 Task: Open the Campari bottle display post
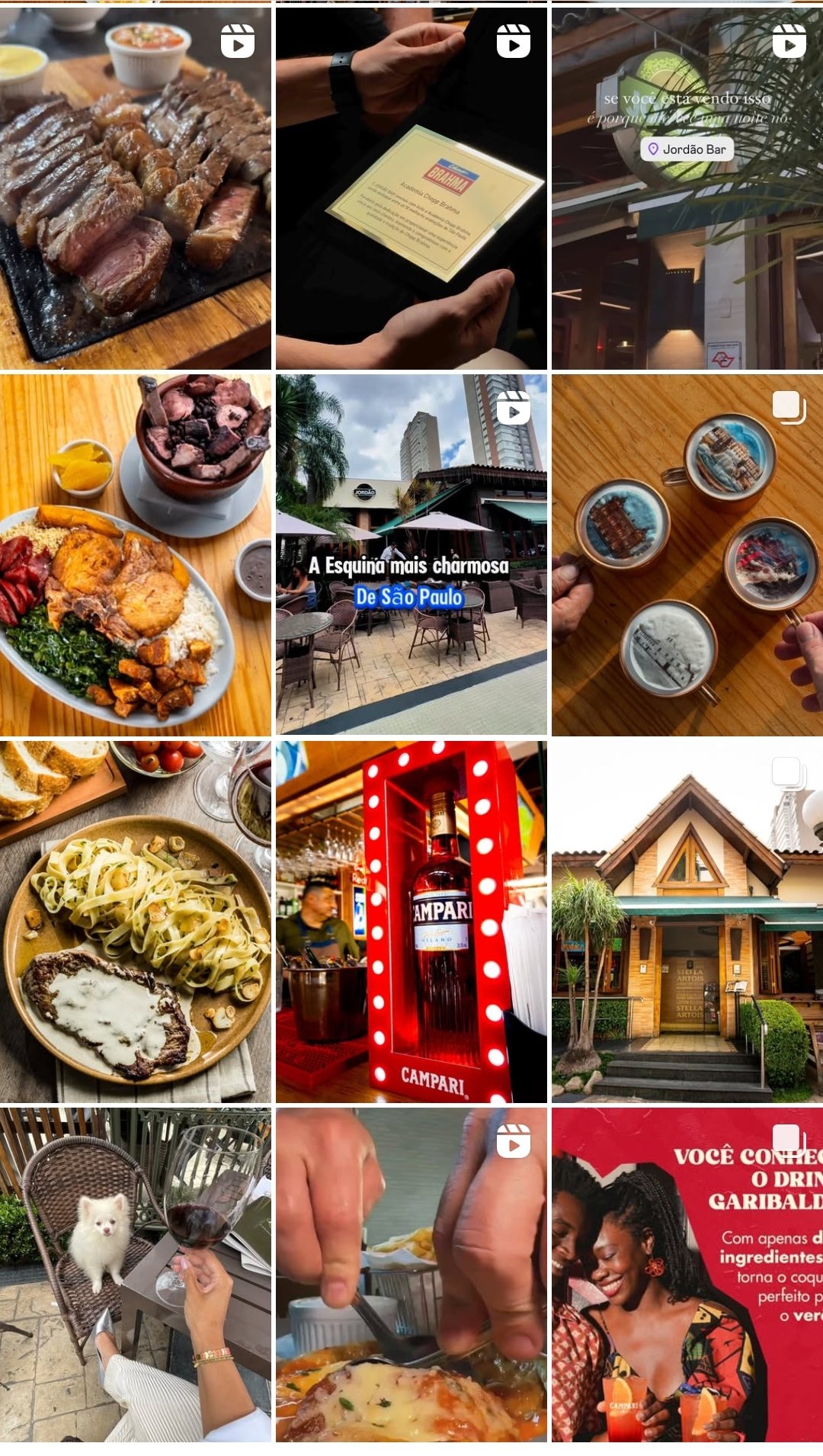[411, 921]
